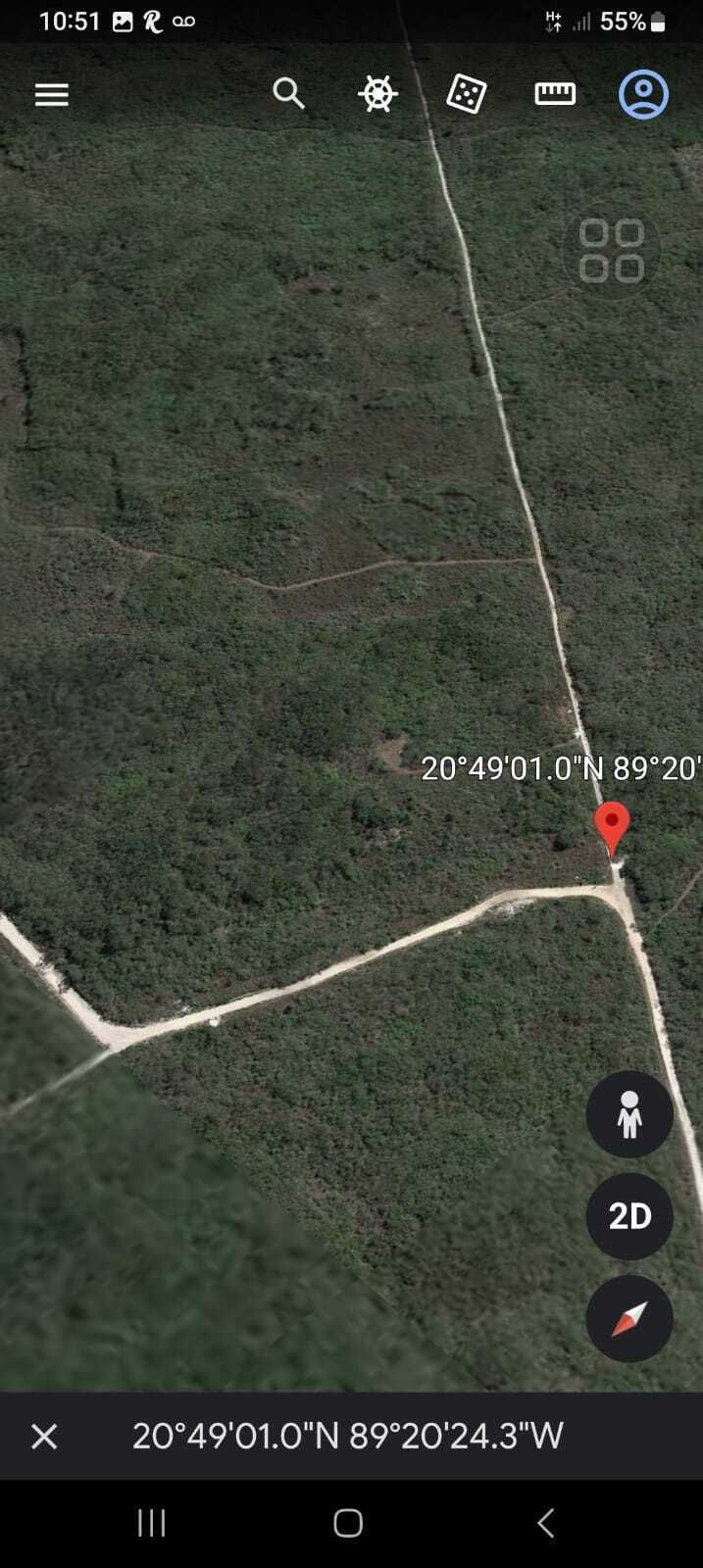Open the account profile icon
This screenshot has height=1568, width=703.
(643, 94)
